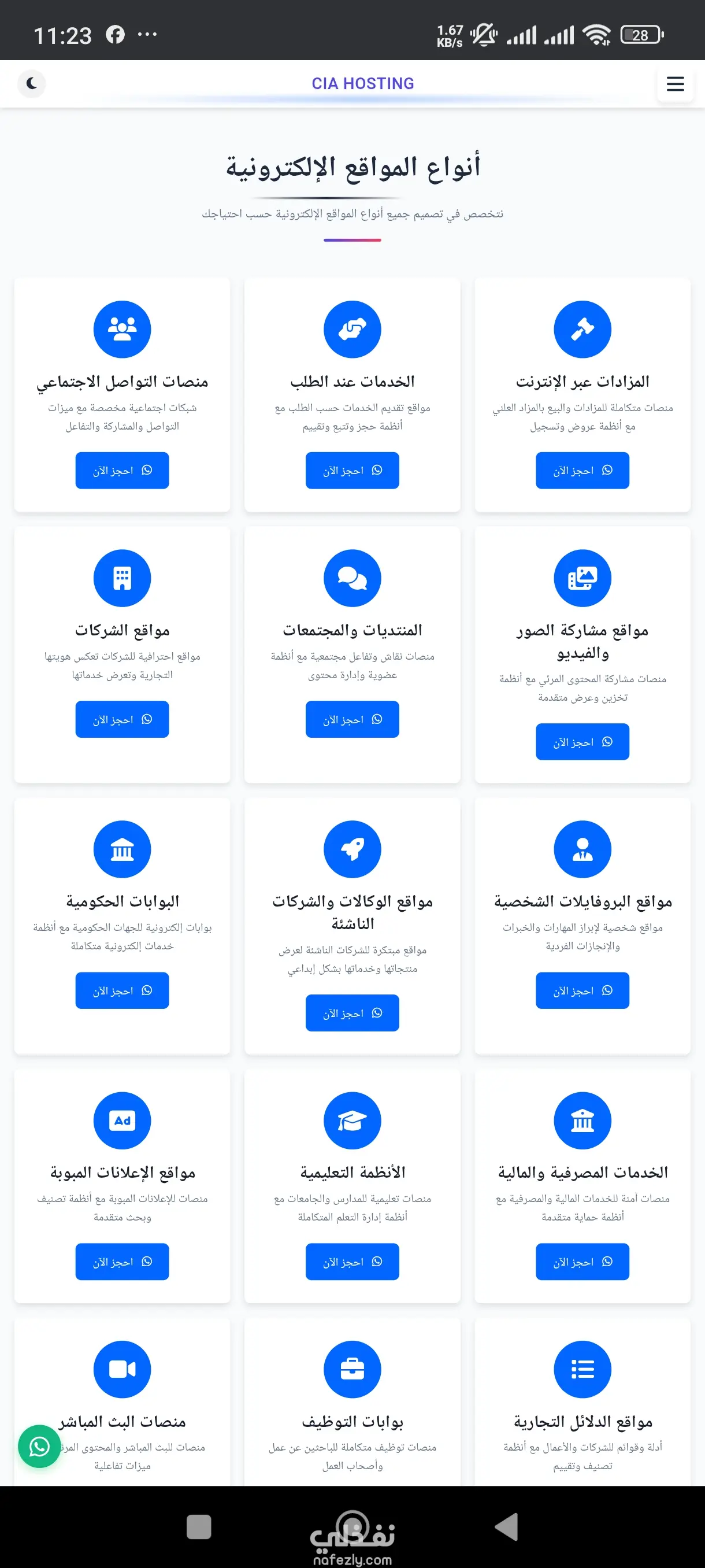Book now for الخدمات عند الطلب
Image resolution: width=705 pixels, height=1568 pixels.
[352, 470]
